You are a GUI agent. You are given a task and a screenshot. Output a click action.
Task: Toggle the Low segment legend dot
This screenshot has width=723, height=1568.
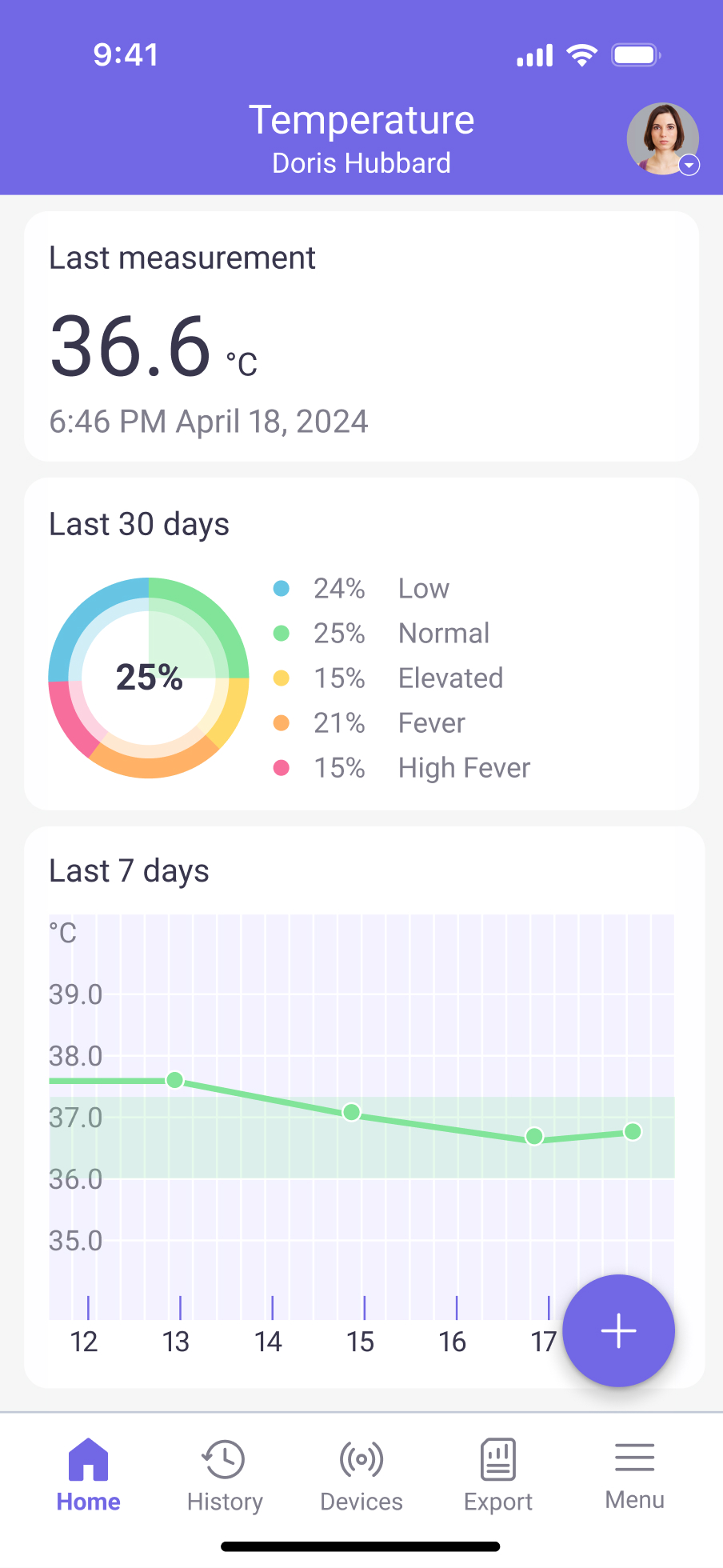[x=282, y=588]
